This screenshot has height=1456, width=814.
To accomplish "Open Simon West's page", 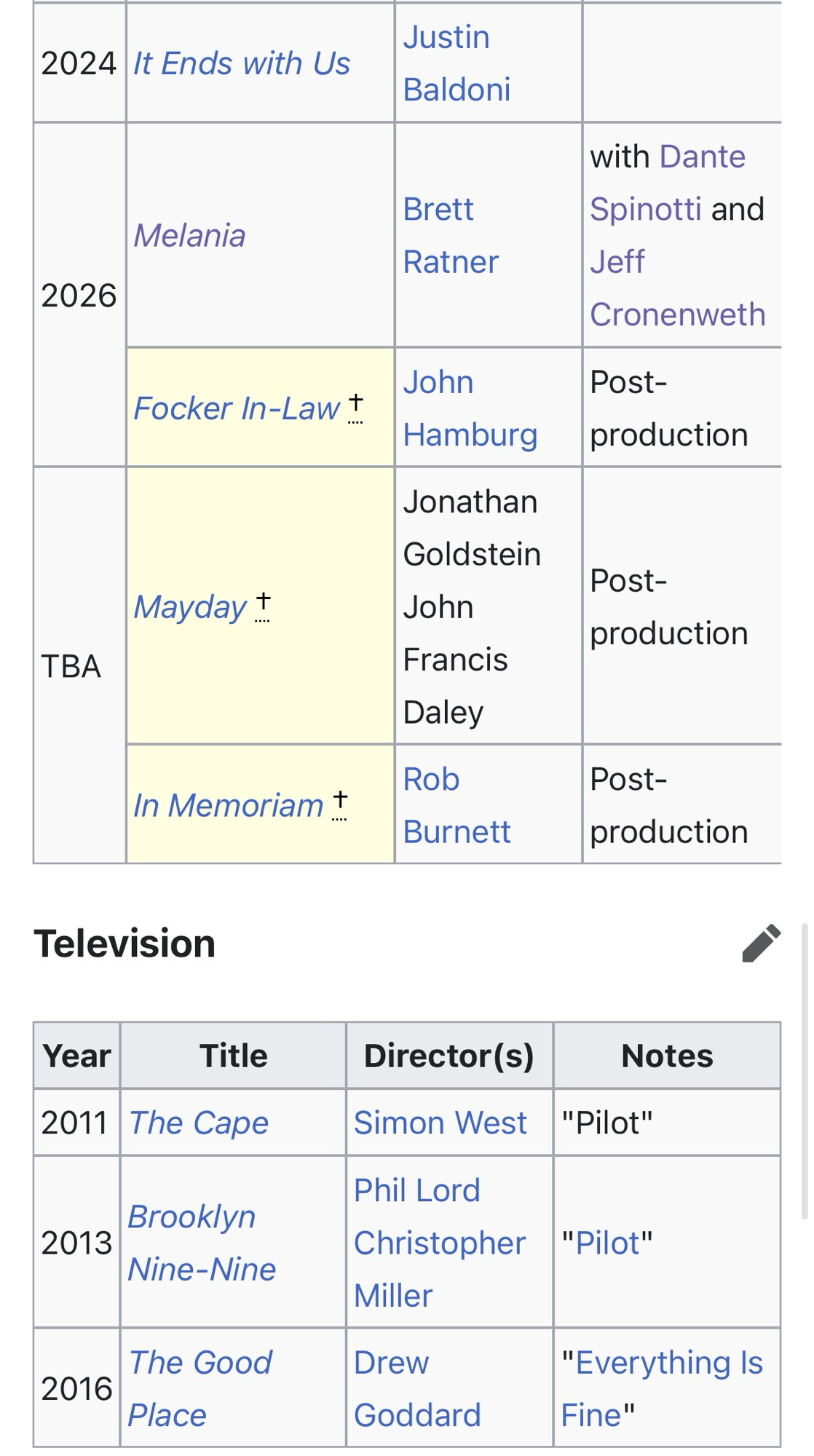I will point(440,1123).
